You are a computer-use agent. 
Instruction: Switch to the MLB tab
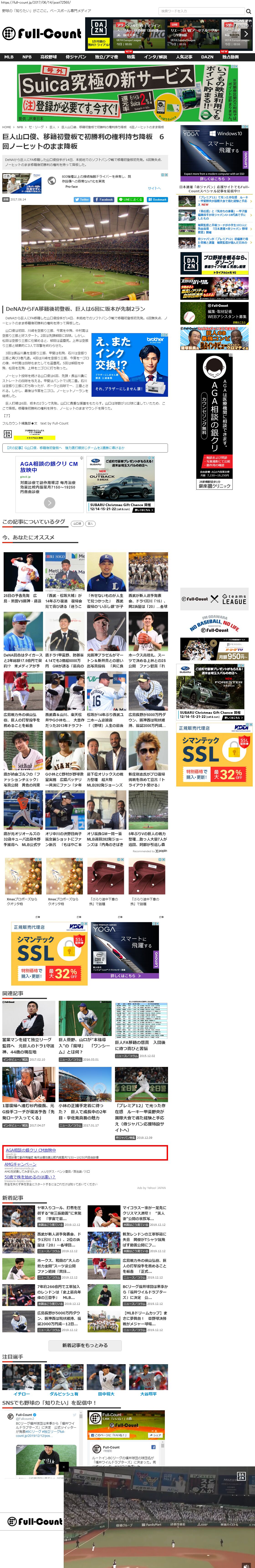click(9, 57)
